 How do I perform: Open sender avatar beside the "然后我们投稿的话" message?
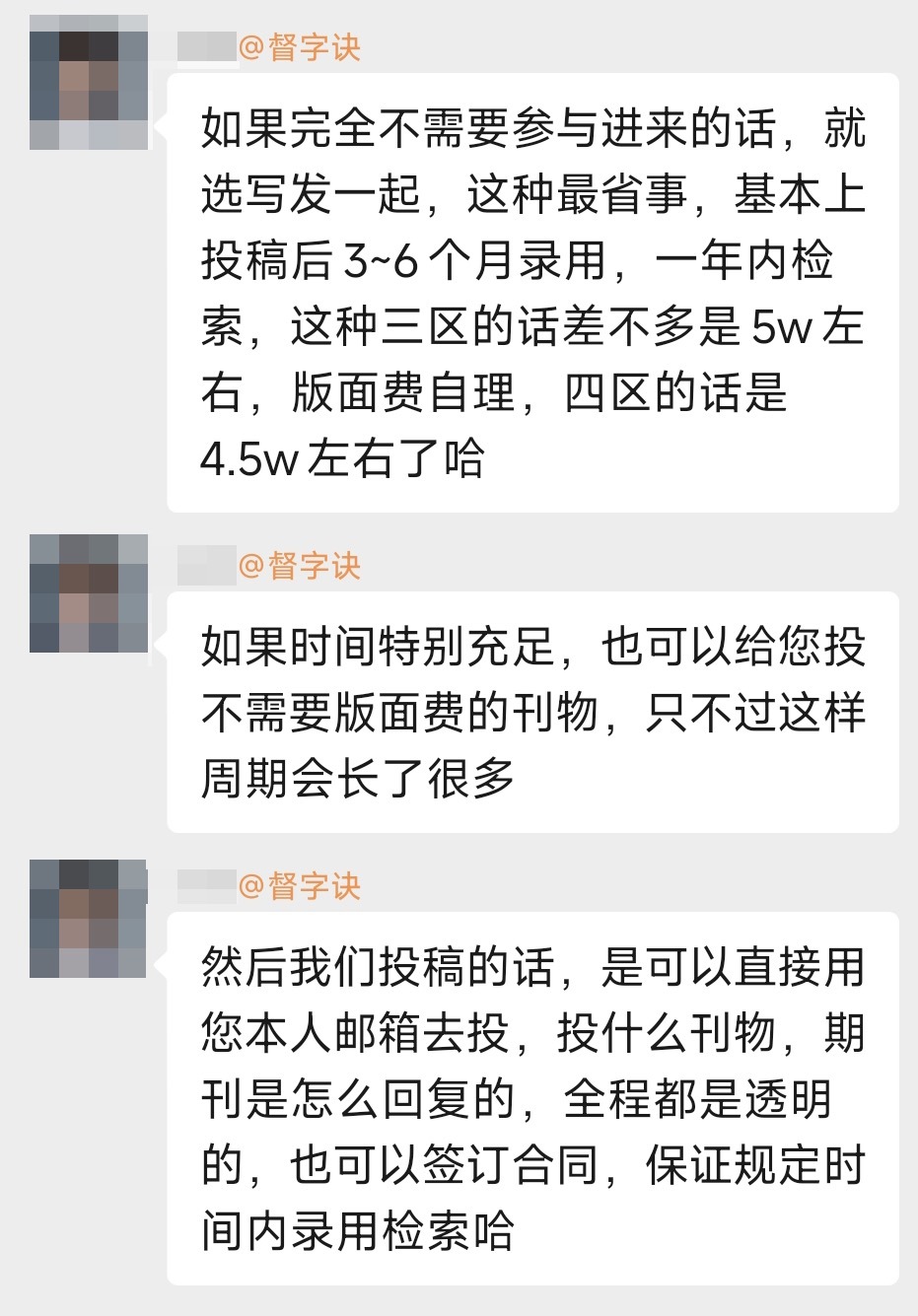89,918
